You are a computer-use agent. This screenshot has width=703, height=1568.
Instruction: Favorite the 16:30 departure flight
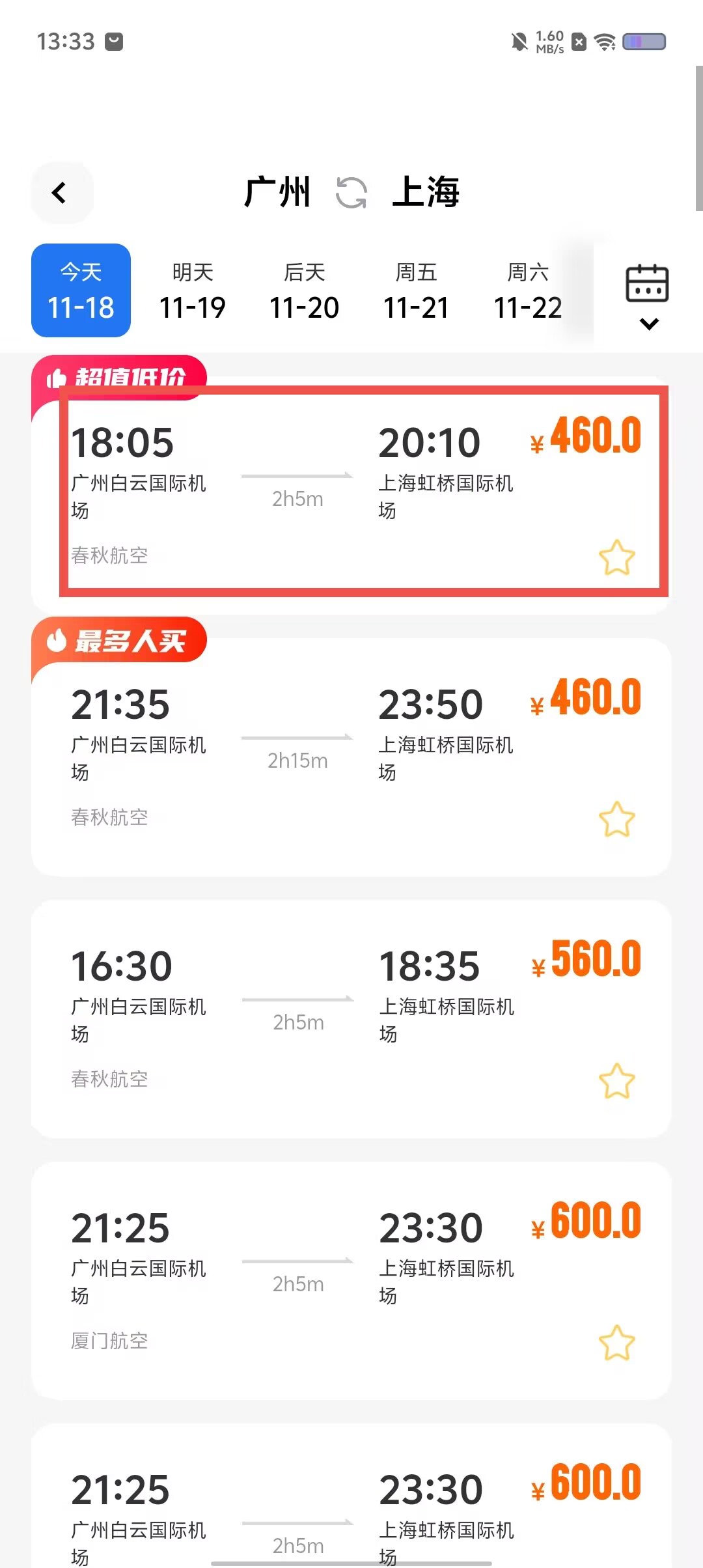(616, 1081)
